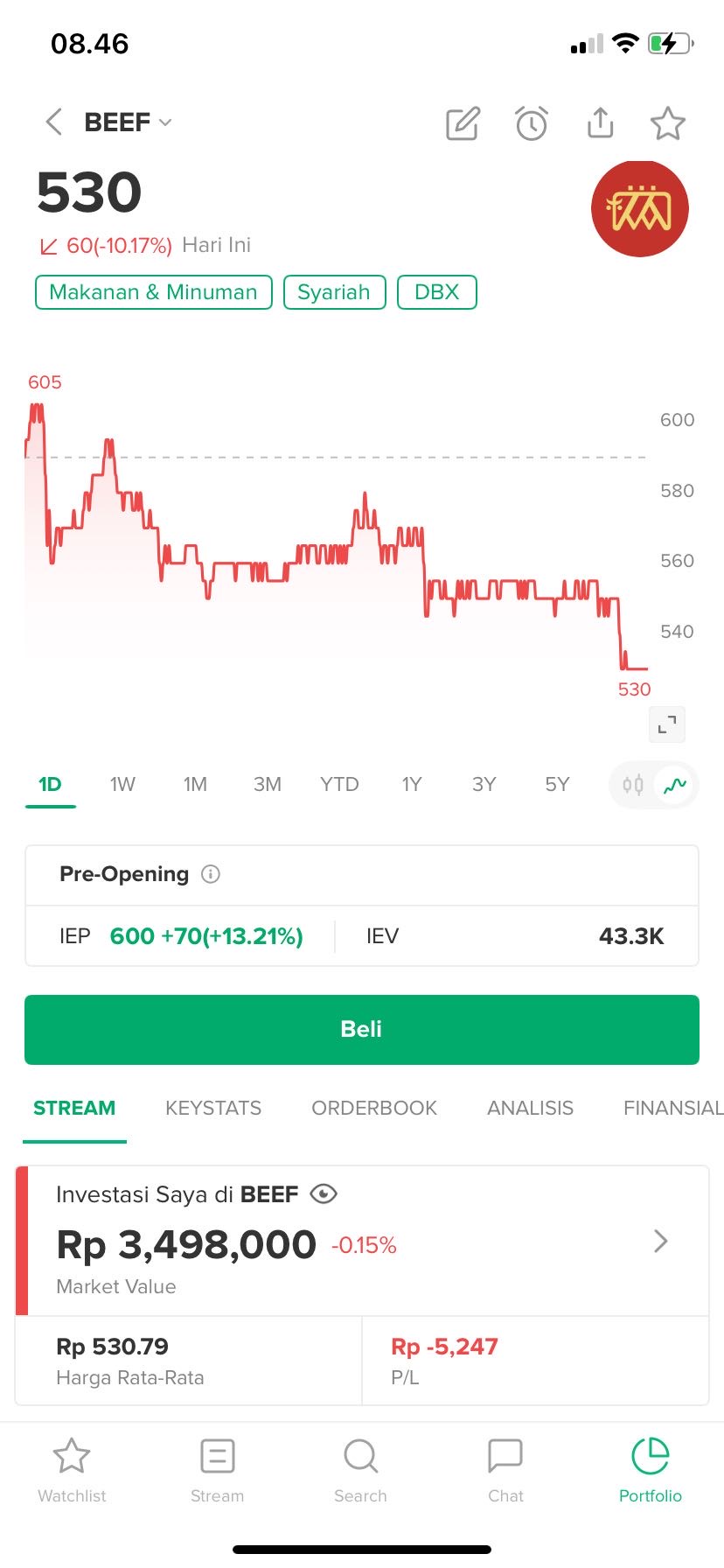This screenshot has width=724, height=1568.
Task: Open the Makanan & Minuman sector chip
Action: point(154,292)
